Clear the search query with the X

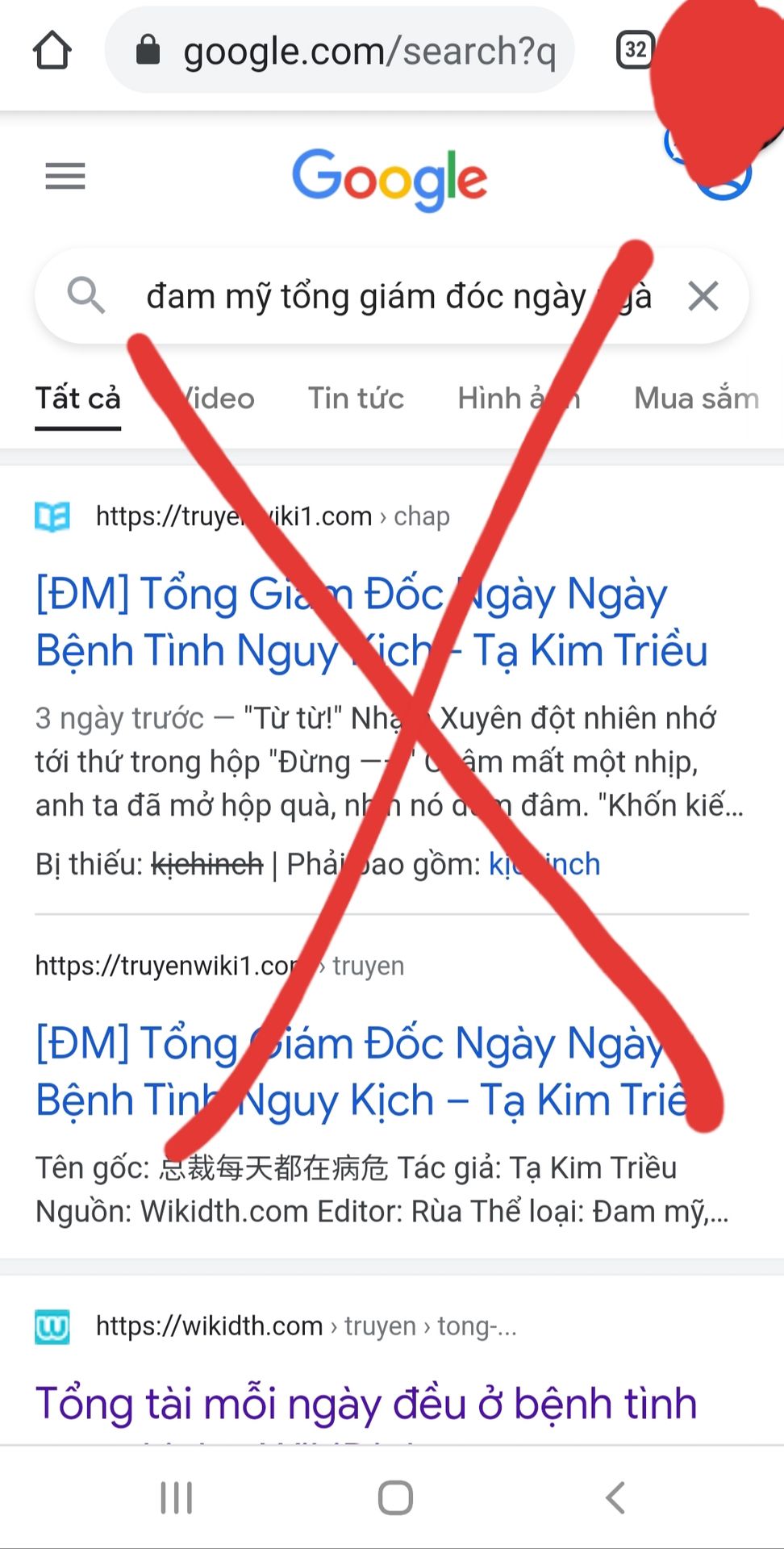[x=703, y=296]
